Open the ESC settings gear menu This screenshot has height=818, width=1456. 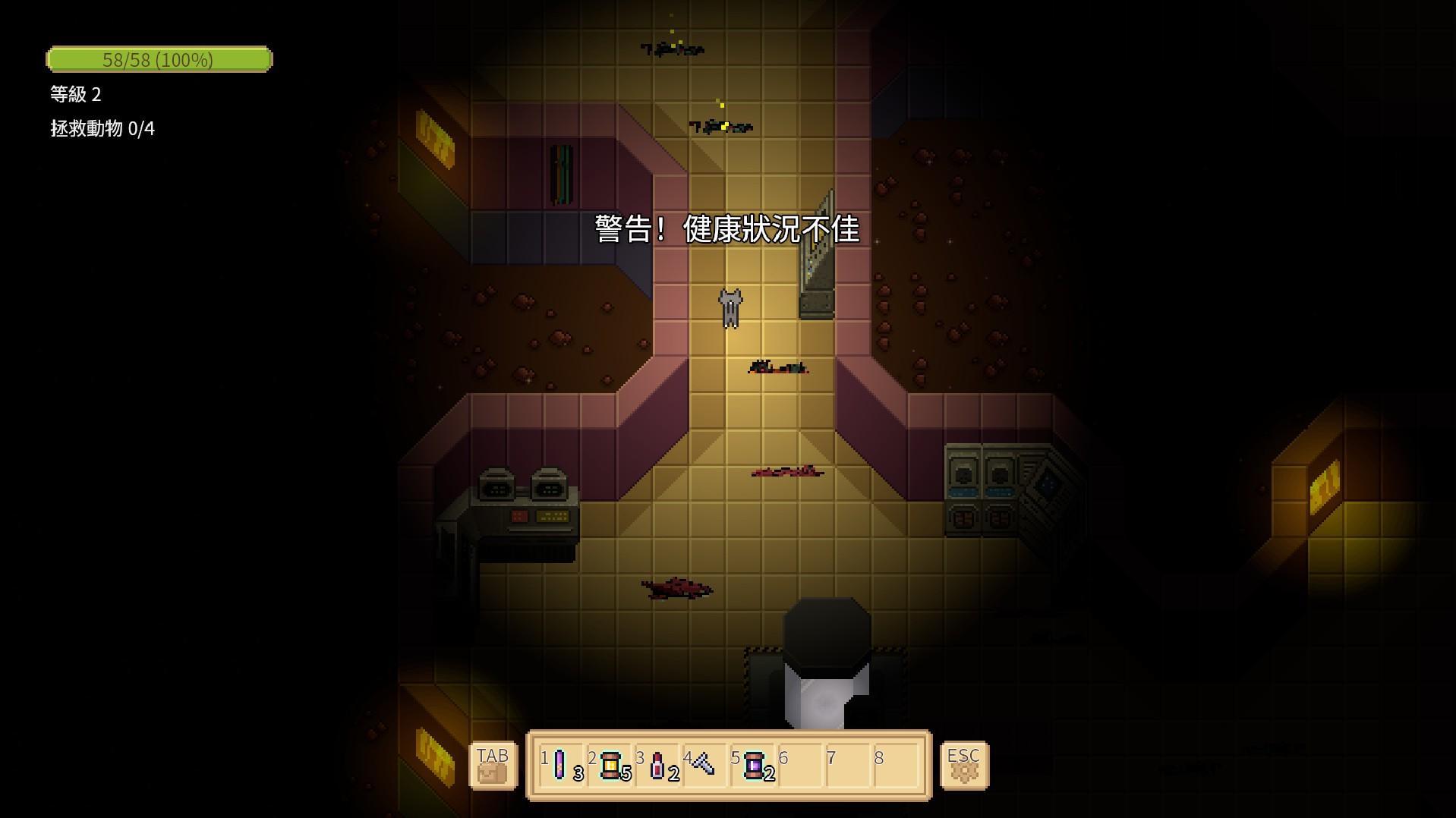[964, 765]
